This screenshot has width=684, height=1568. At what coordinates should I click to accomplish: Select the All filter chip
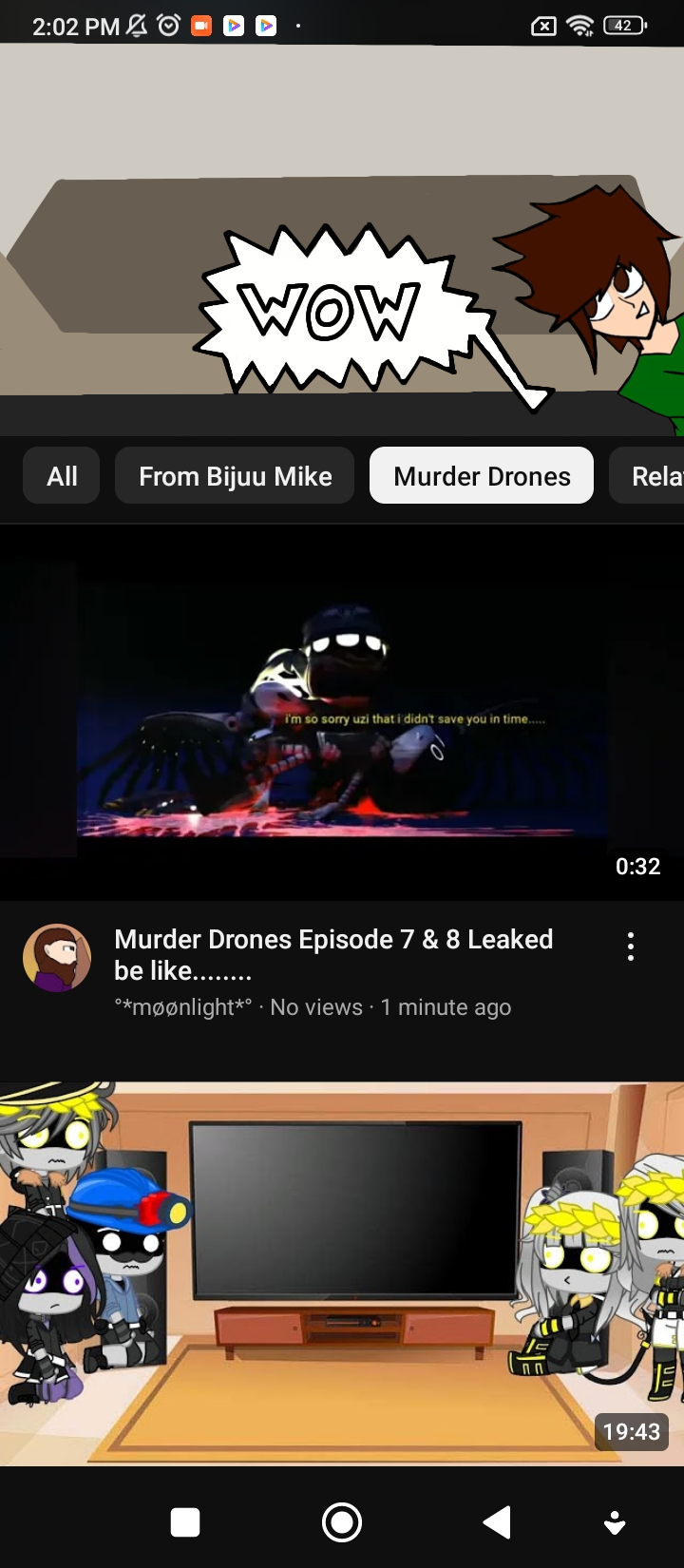tap(62, 475)
